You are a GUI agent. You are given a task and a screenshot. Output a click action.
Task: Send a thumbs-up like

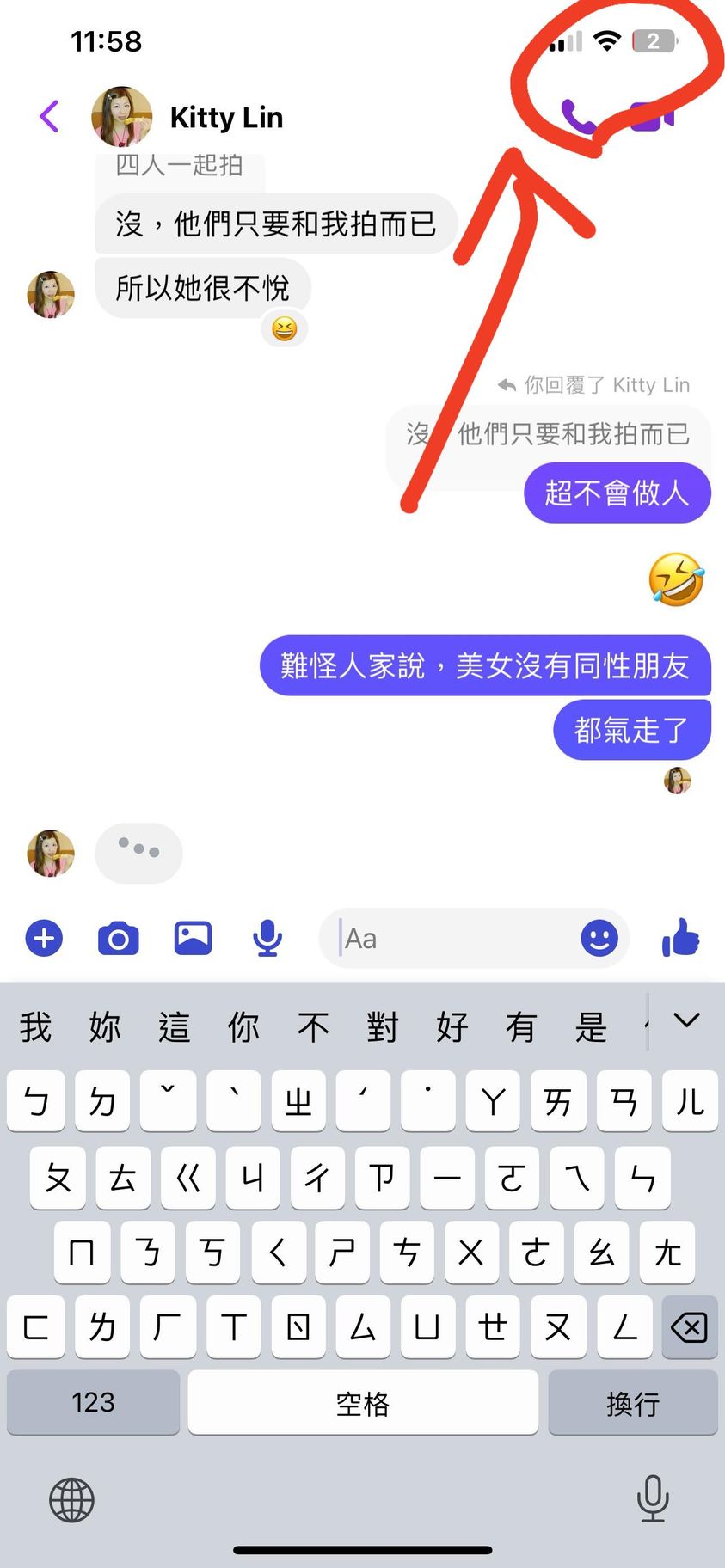pyautogui.click(x=680, y=938)
